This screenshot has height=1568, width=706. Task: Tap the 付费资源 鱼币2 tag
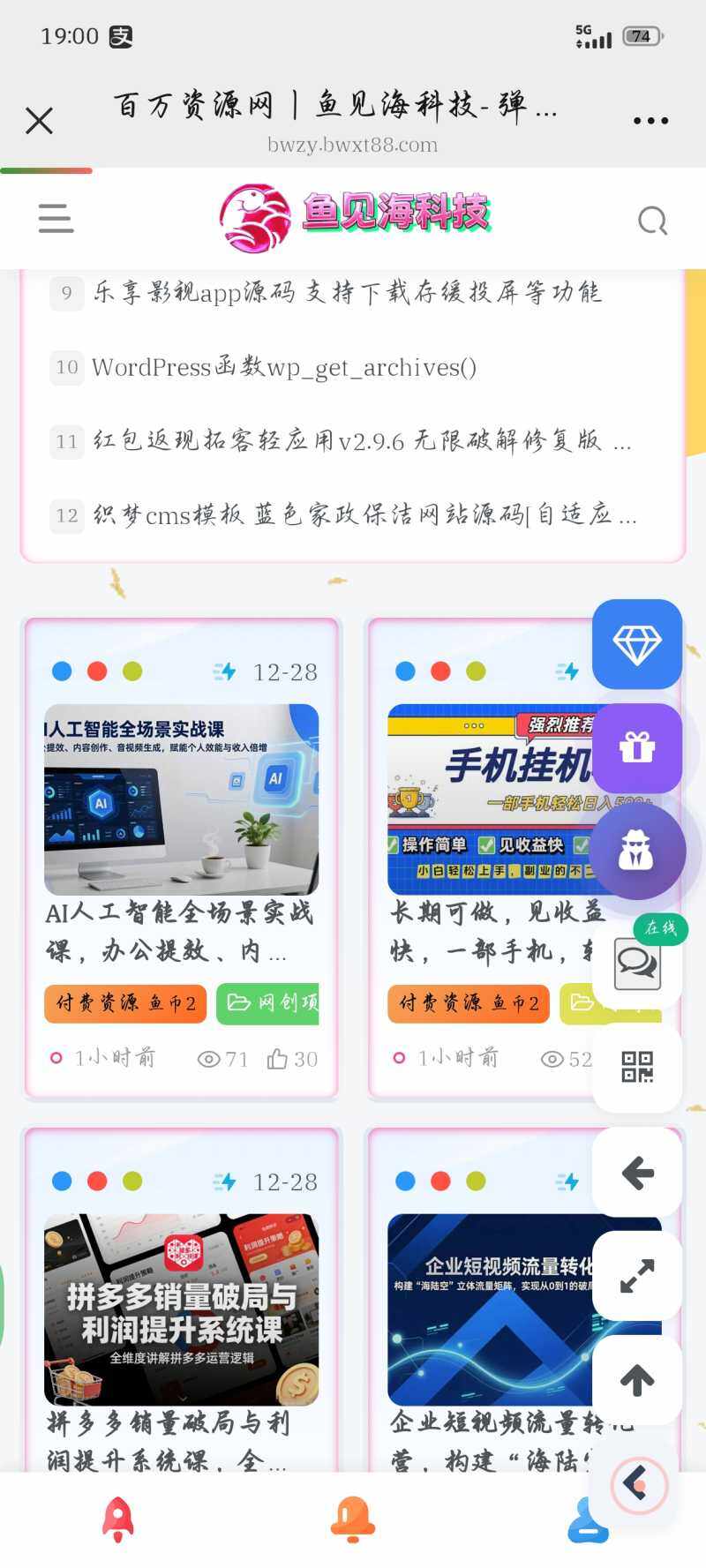click(x=124, y=1004)
